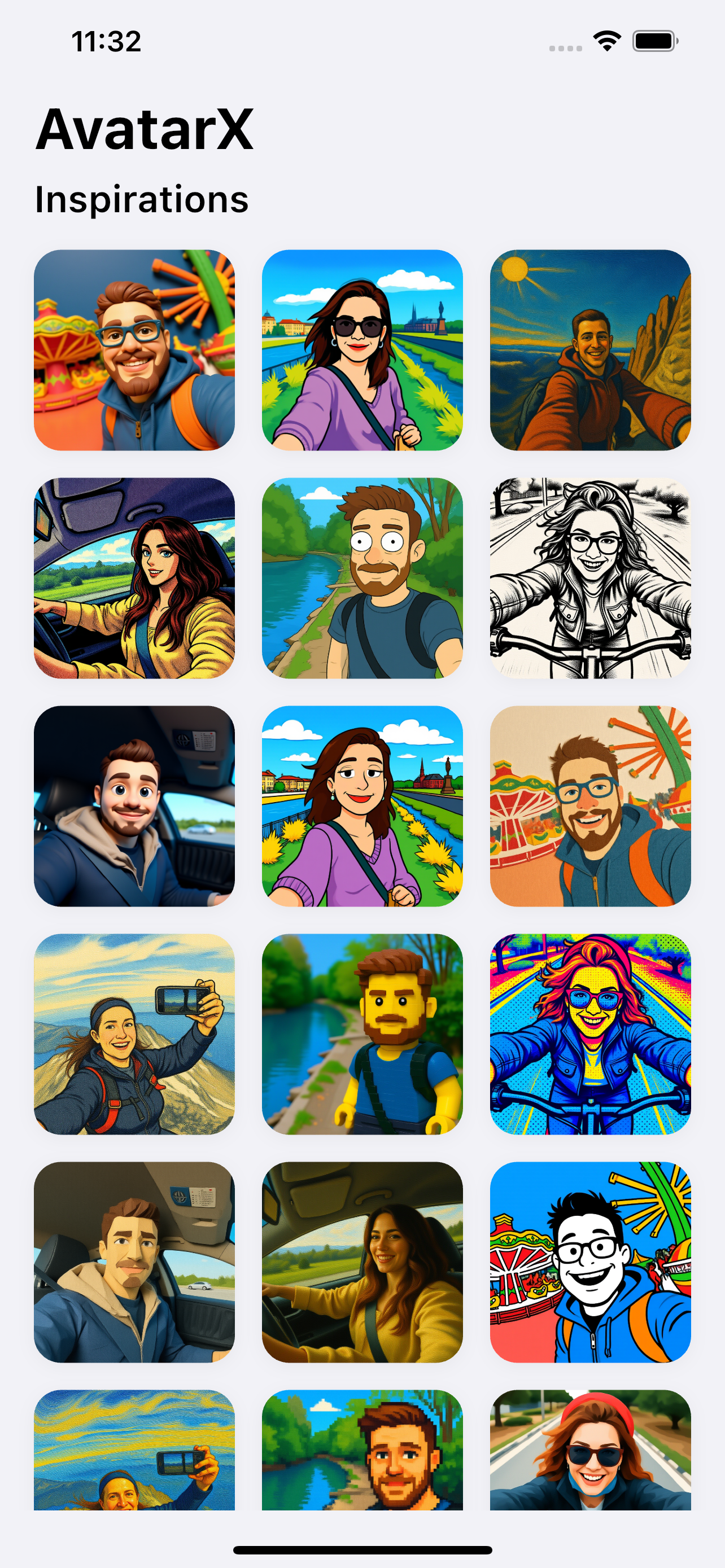Open the black-and-white cartoon man at carnival
This screenshot has height=1568, width=725.
coord(590,1262)
